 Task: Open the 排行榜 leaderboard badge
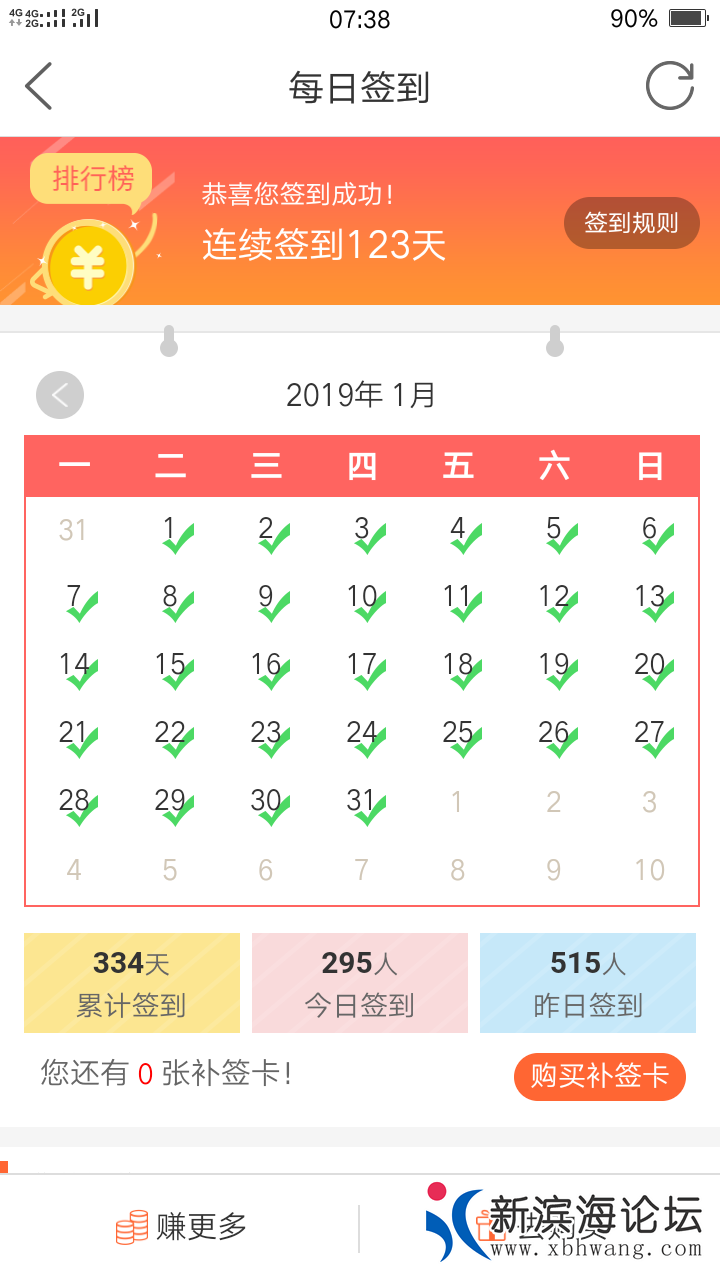click(x=91, y=178)
